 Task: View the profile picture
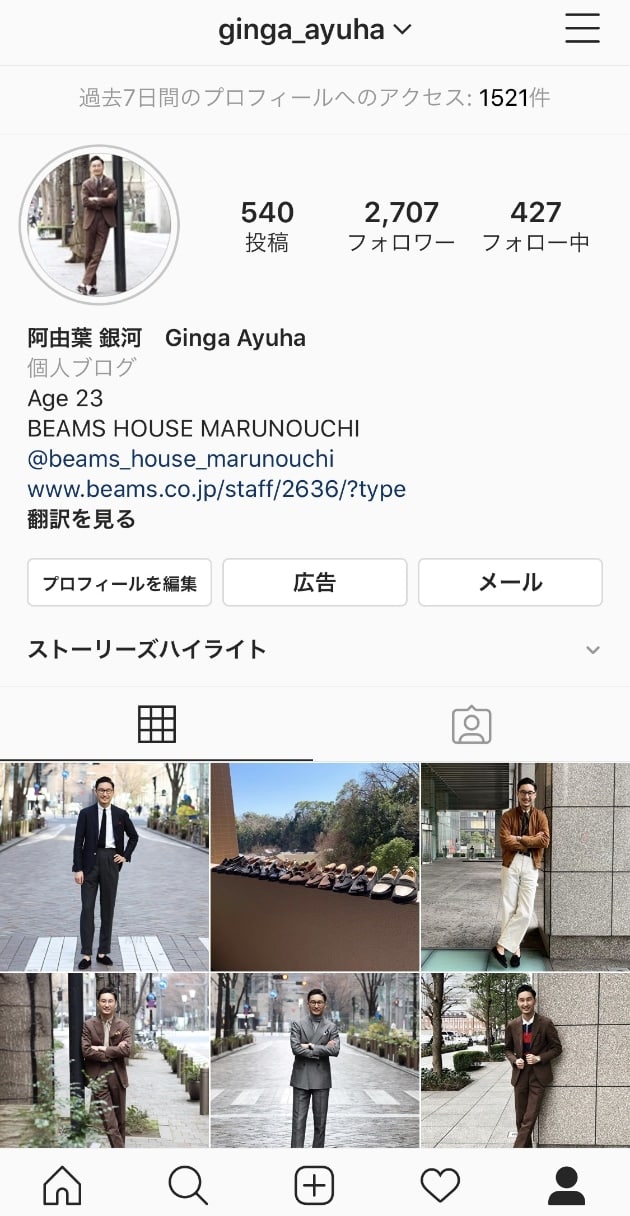point(99,225)
